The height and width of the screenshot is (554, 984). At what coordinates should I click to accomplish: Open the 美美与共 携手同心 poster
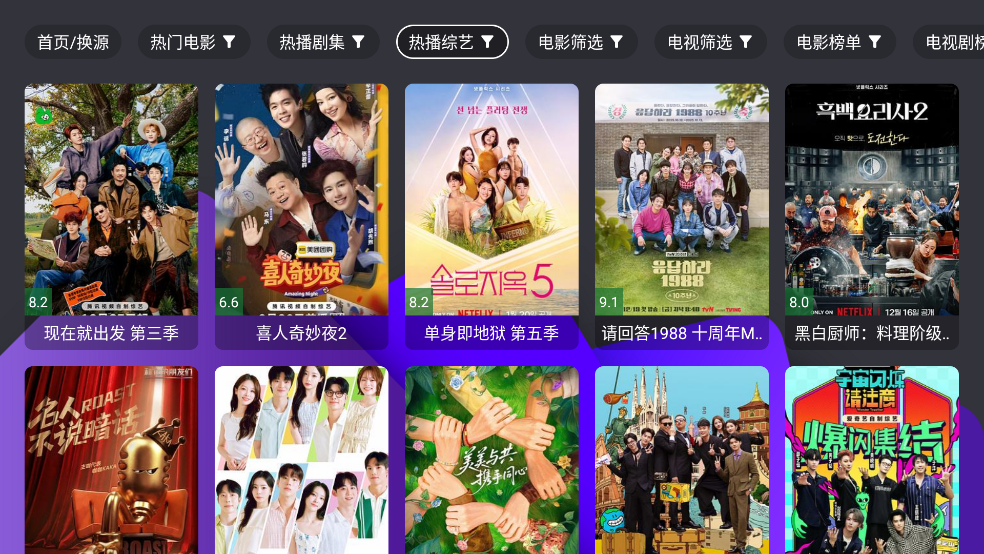point(491,460)
